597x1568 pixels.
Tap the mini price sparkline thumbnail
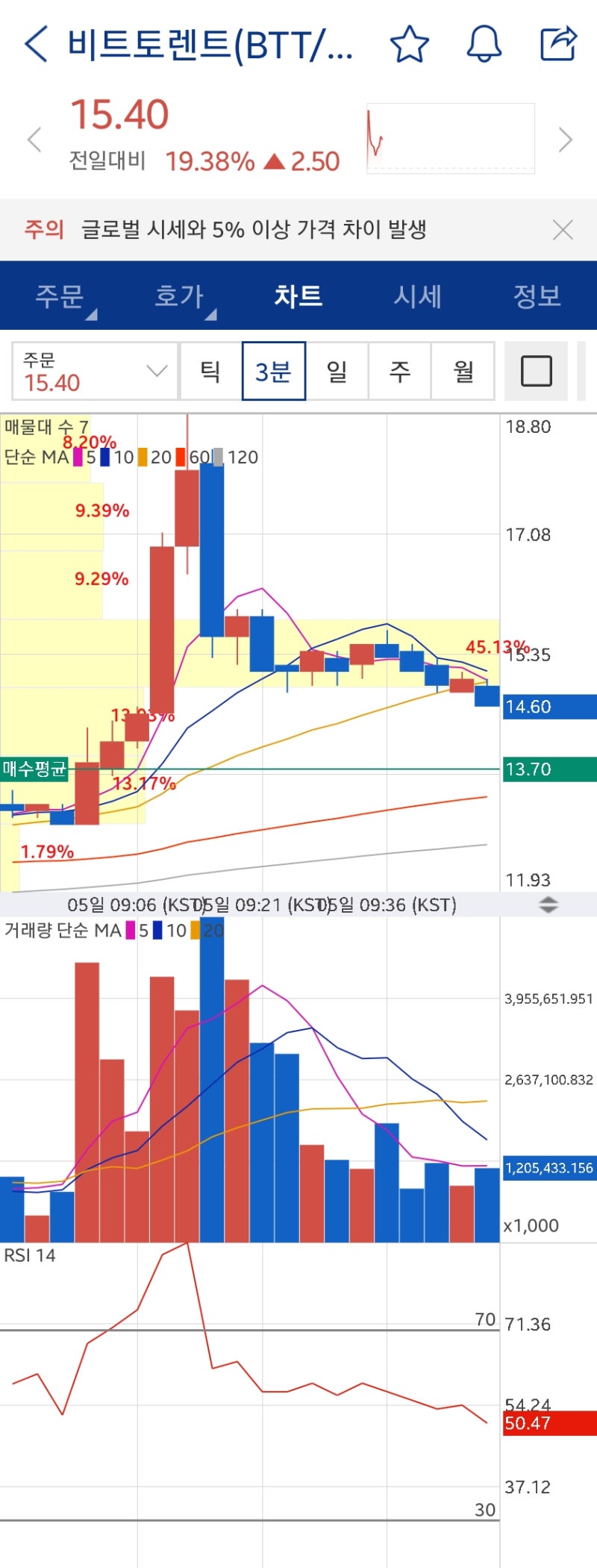450,137
